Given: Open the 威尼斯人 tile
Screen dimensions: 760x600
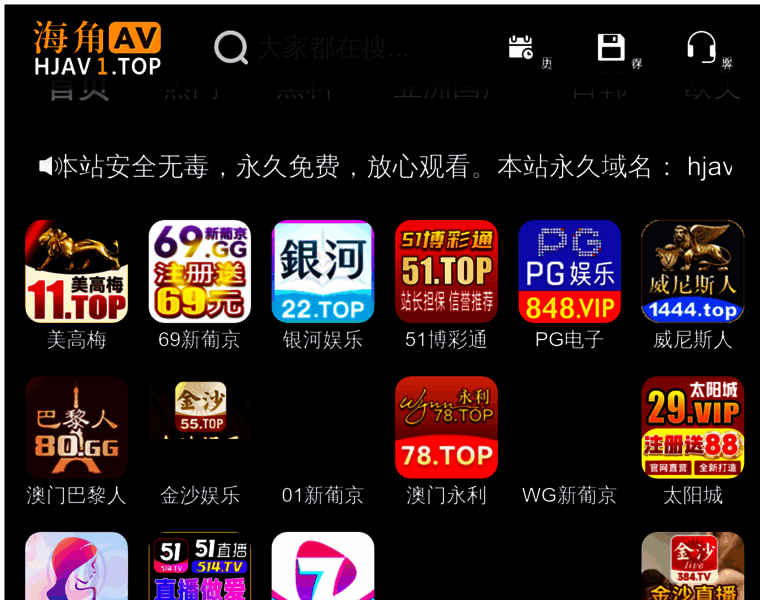Looking at the screenshot, I should [692, 272].
